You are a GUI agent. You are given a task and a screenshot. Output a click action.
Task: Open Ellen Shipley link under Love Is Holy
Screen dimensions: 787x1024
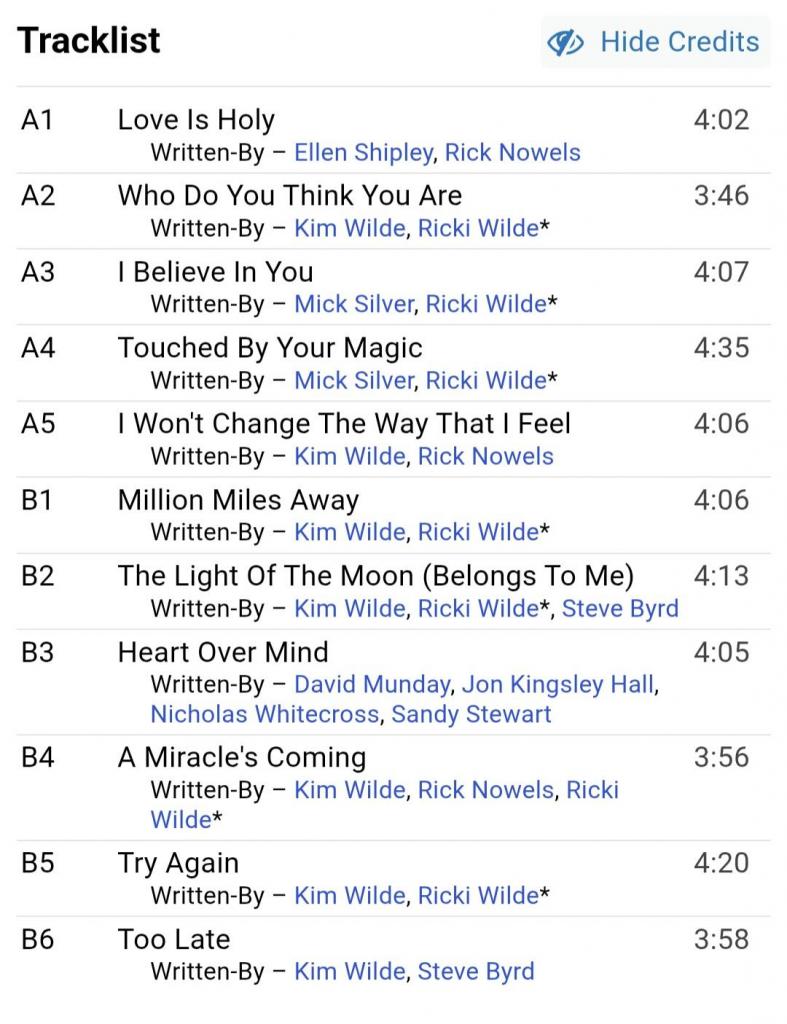pos(363,153)
